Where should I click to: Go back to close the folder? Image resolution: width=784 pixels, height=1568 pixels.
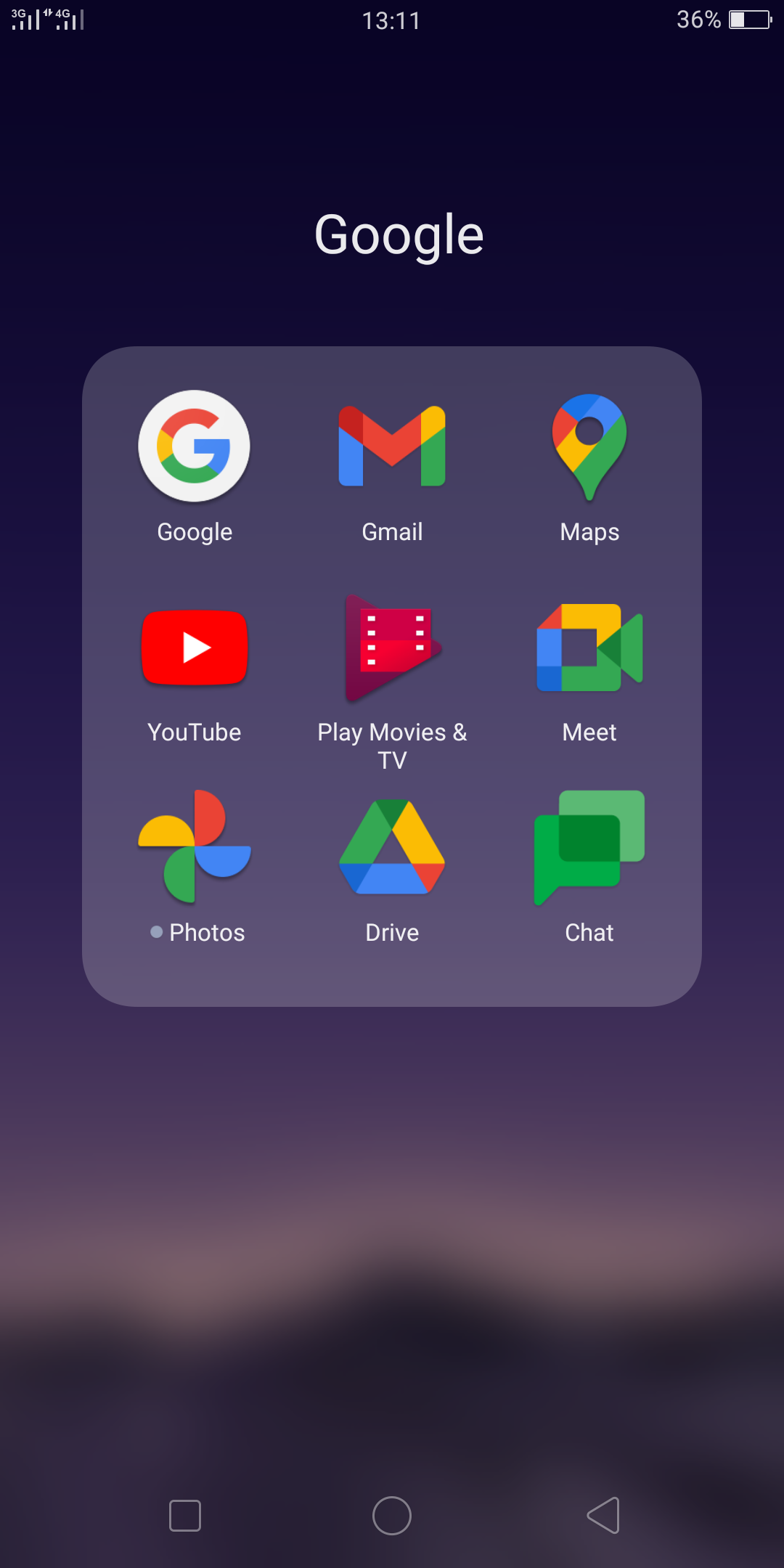pyautogui.click(x=603, y=1516)
